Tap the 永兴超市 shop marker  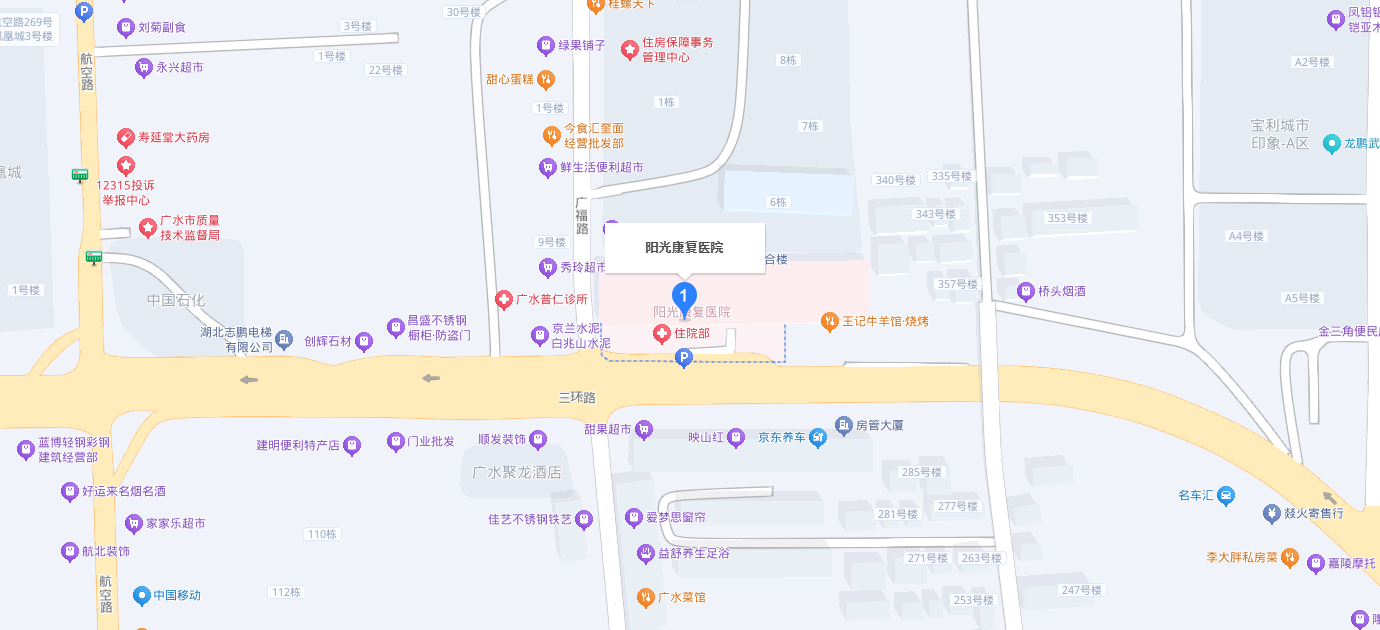pyautogui.click(x=143, y=68)
